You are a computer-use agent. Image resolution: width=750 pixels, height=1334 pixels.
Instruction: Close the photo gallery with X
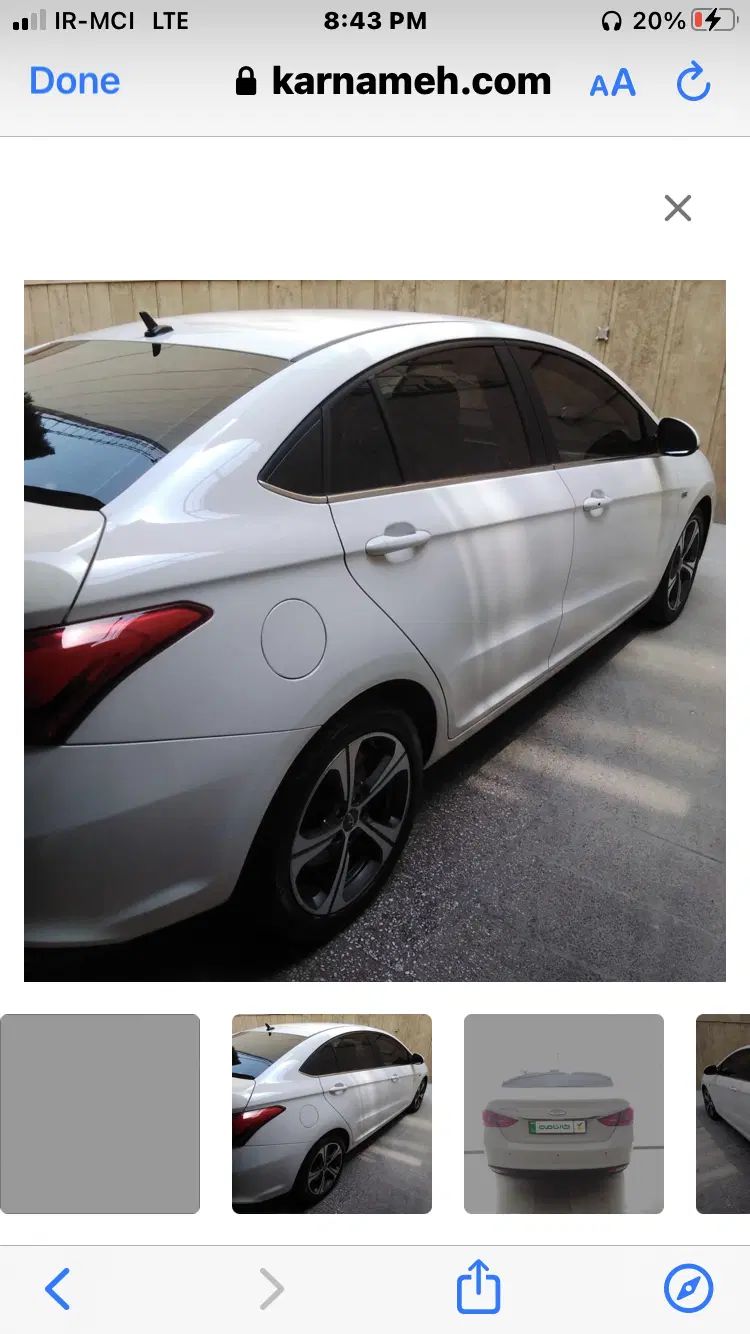click(678, 208)
